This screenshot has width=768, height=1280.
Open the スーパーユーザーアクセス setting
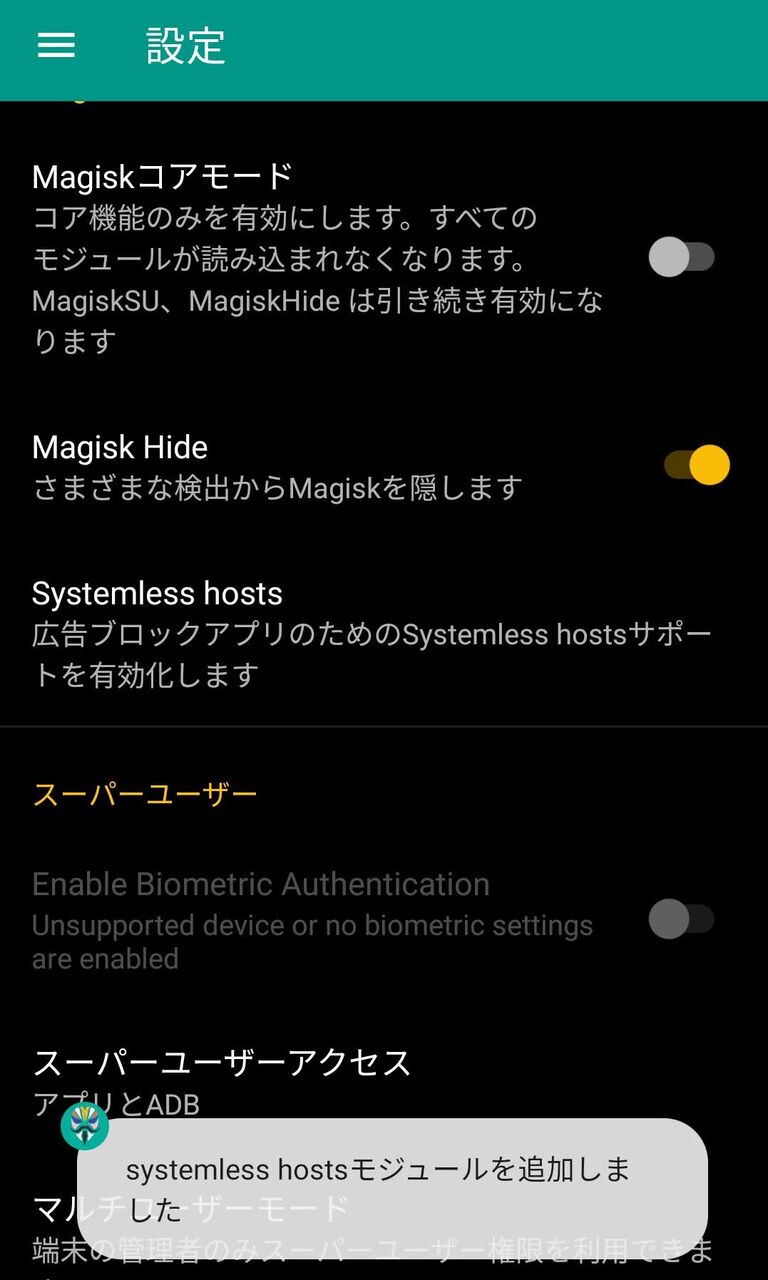(x=220, y=1063)
